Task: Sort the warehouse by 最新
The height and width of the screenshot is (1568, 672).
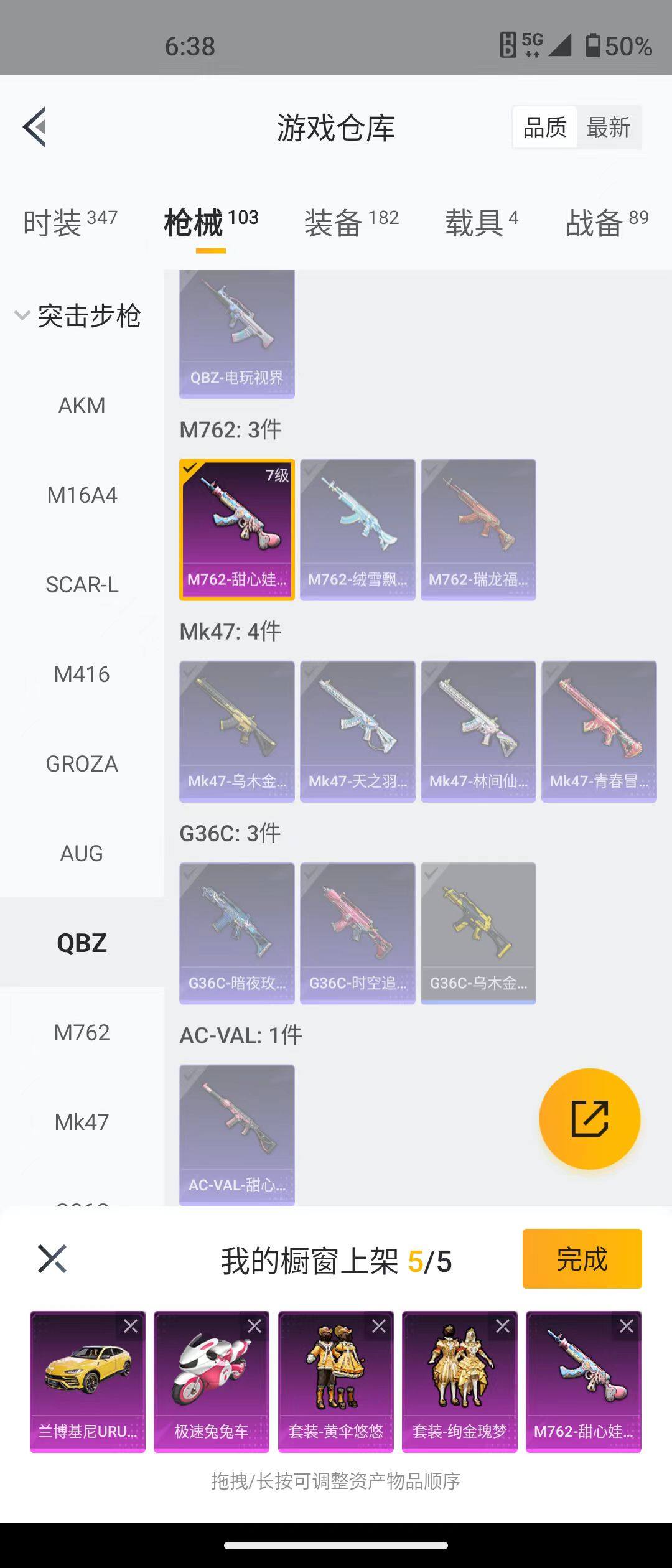Action: pyautogui.click(x=608, y=128)
